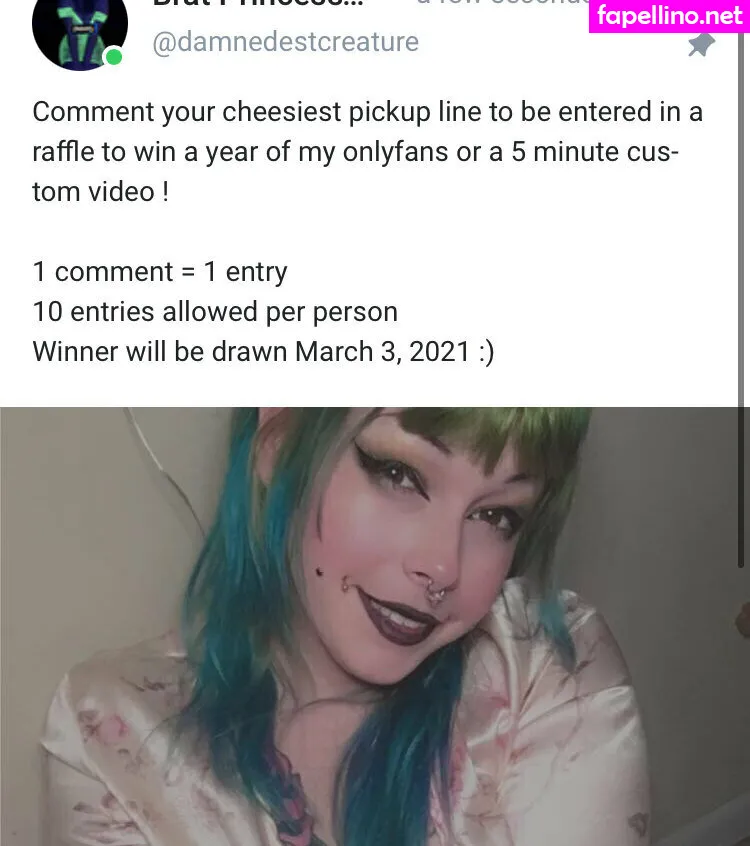Open the post's photo in full view

[x=375, y=626]
